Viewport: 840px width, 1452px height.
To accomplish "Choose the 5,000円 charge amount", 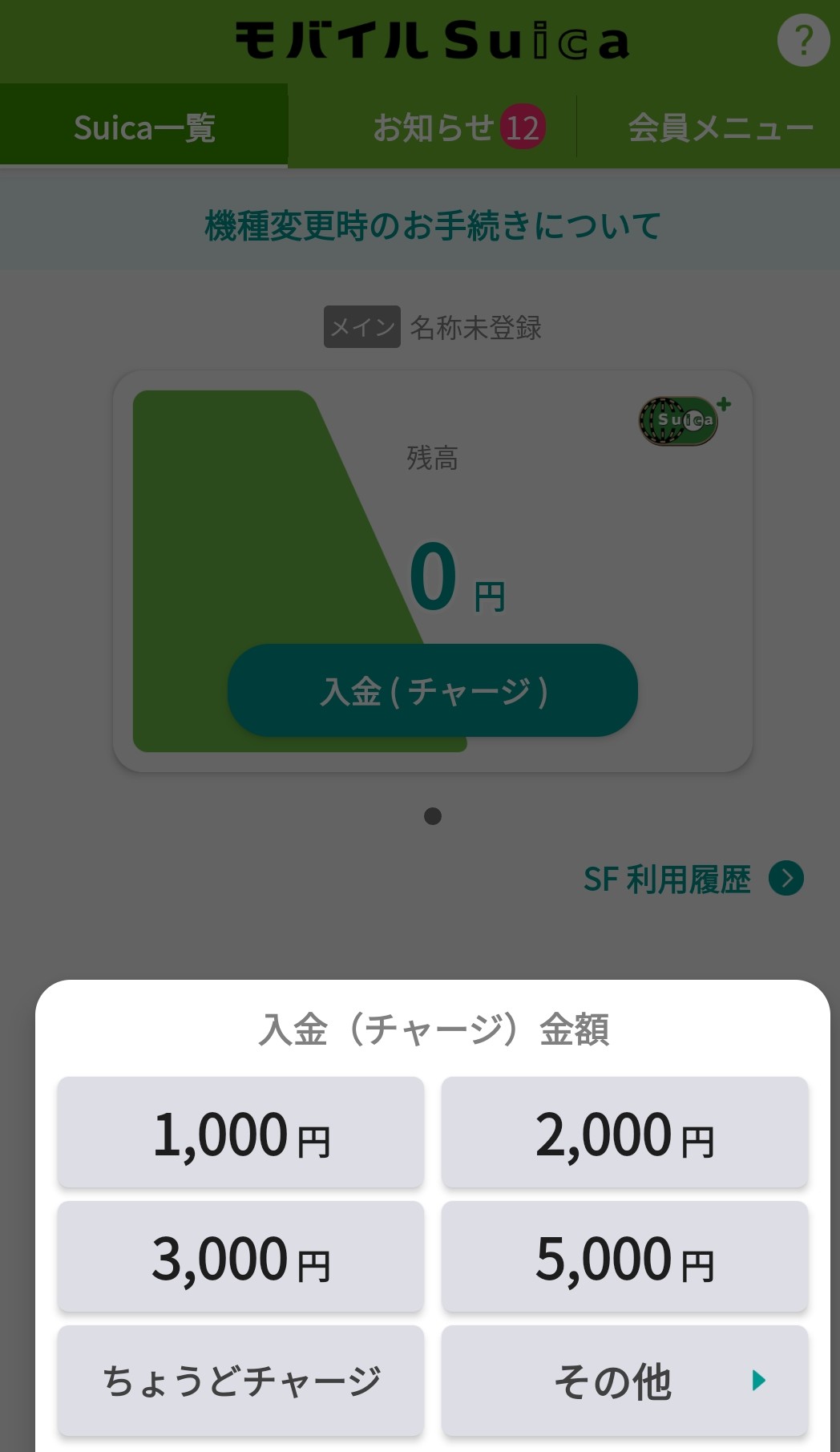I will (624, 1256).
